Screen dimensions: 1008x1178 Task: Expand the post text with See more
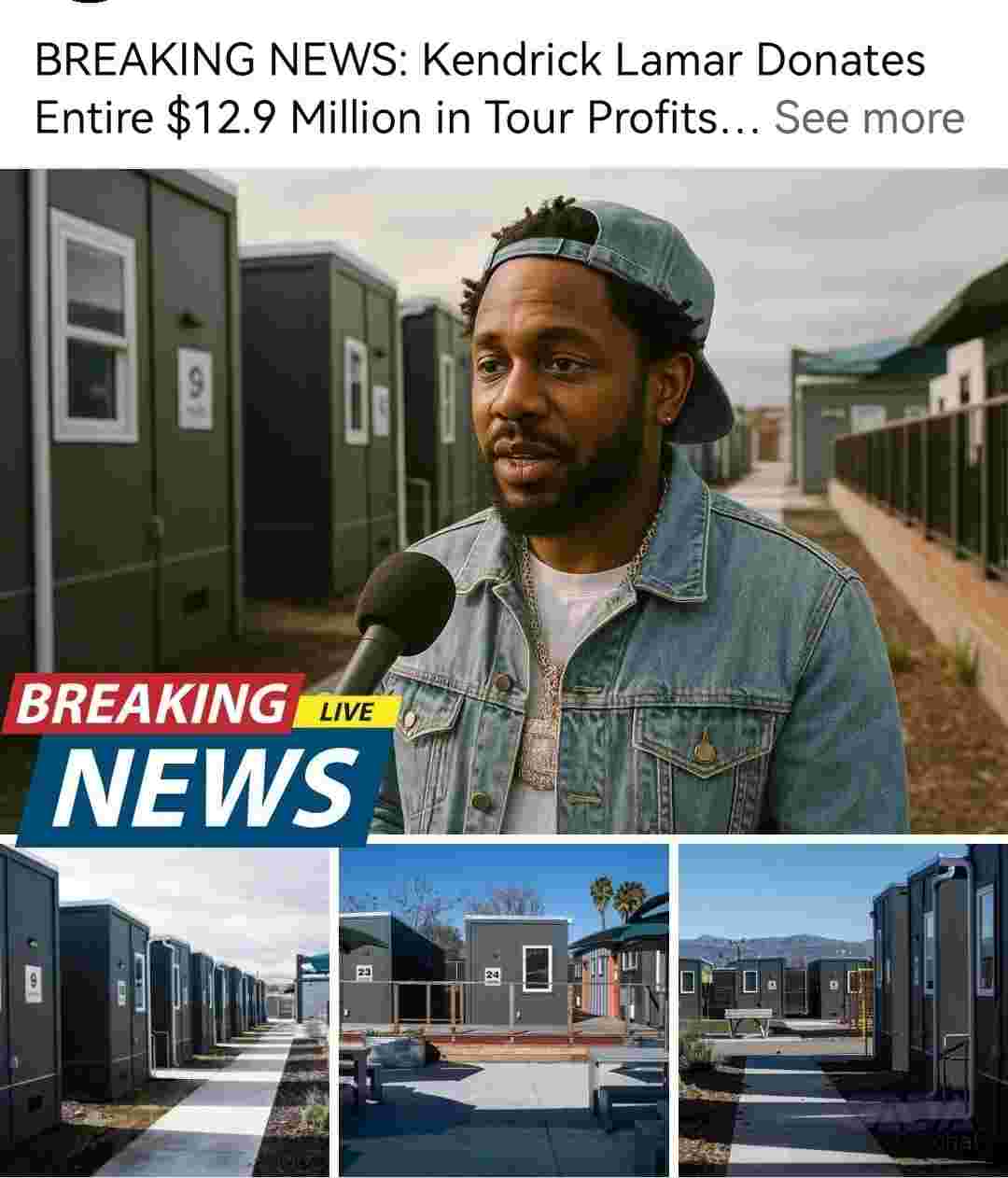click(x=869, y=119)
